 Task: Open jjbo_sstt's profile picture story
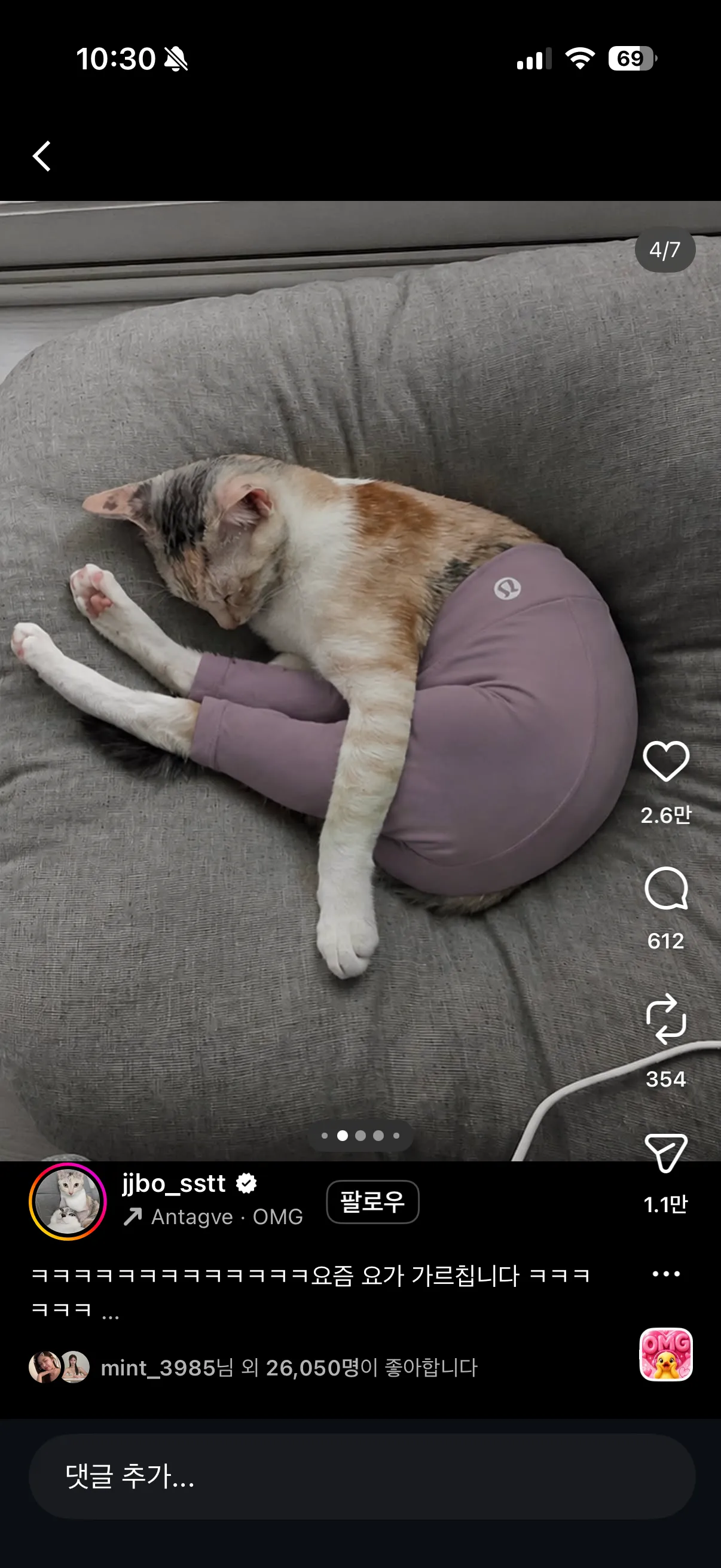(68, 1201)
